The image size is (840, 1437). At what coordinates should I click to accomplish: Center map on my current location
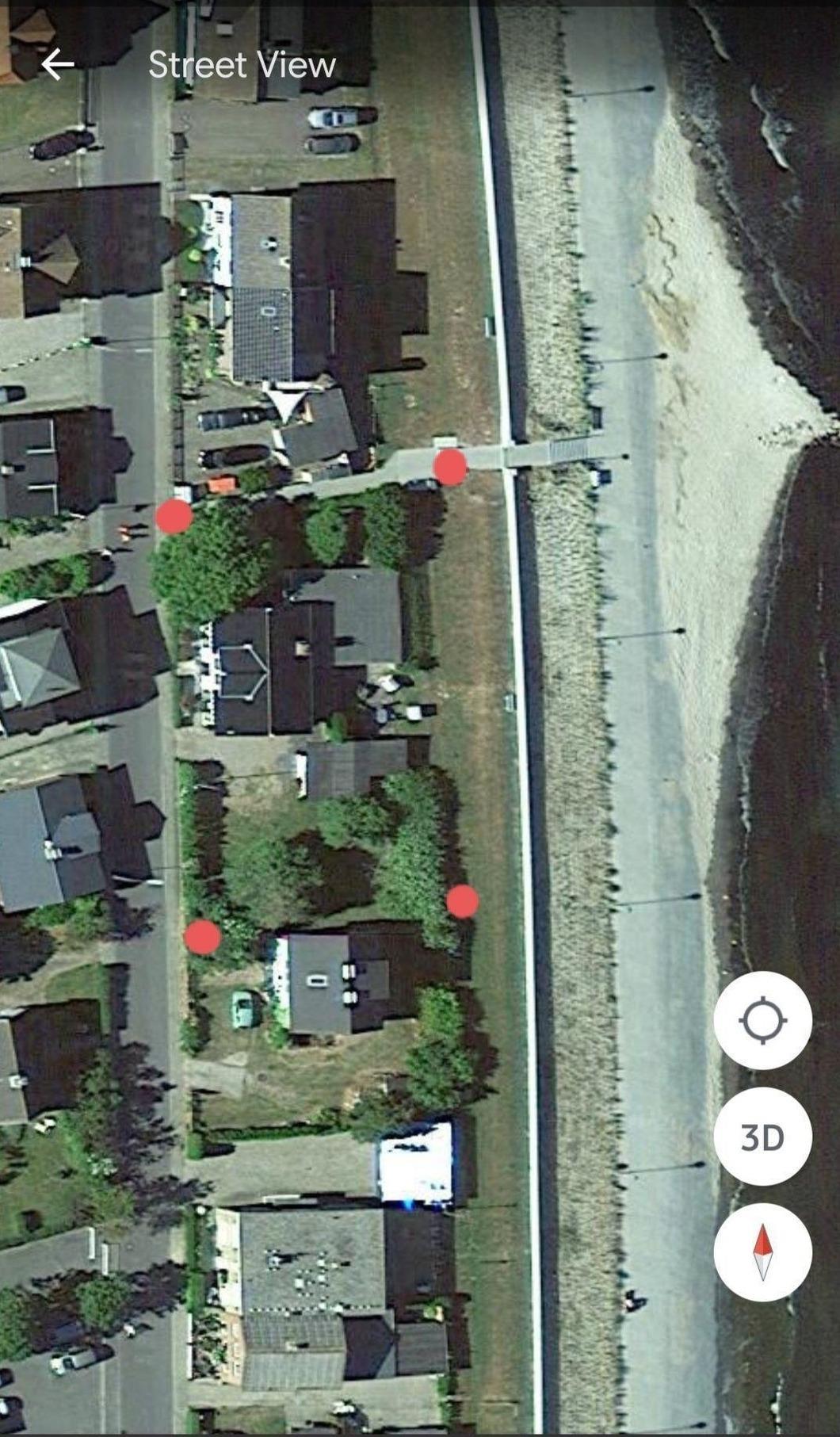[762, 1020]
